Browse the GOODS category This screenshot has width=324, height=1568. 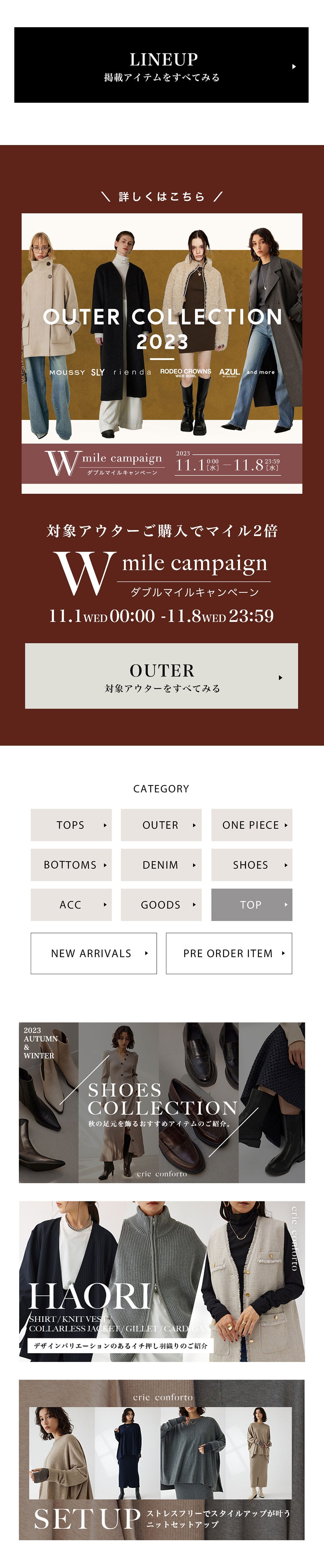point(161,905)
